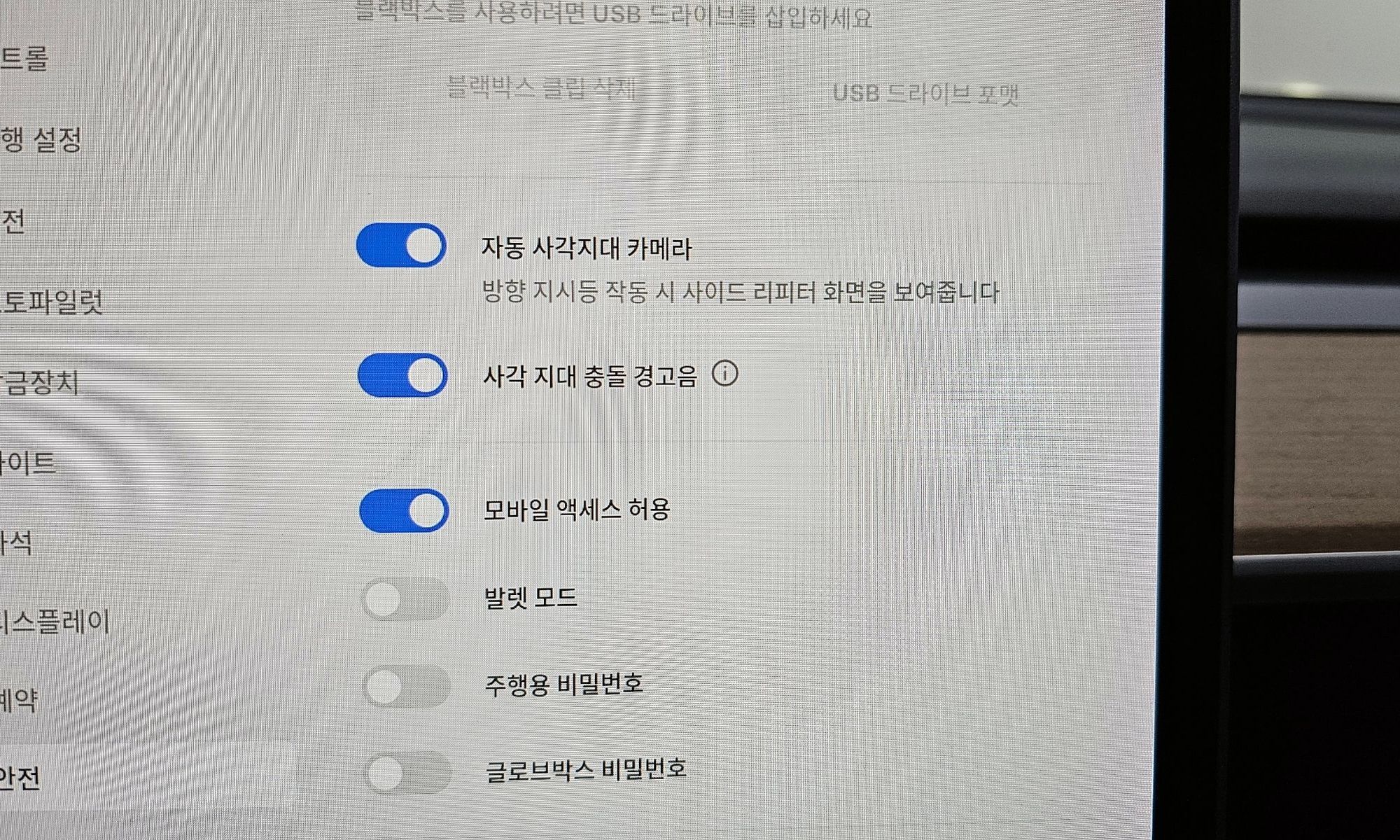Disable 사각 지대 충돌 경고음 switch
Screen dimensions: 1400x840
[402, 375]
